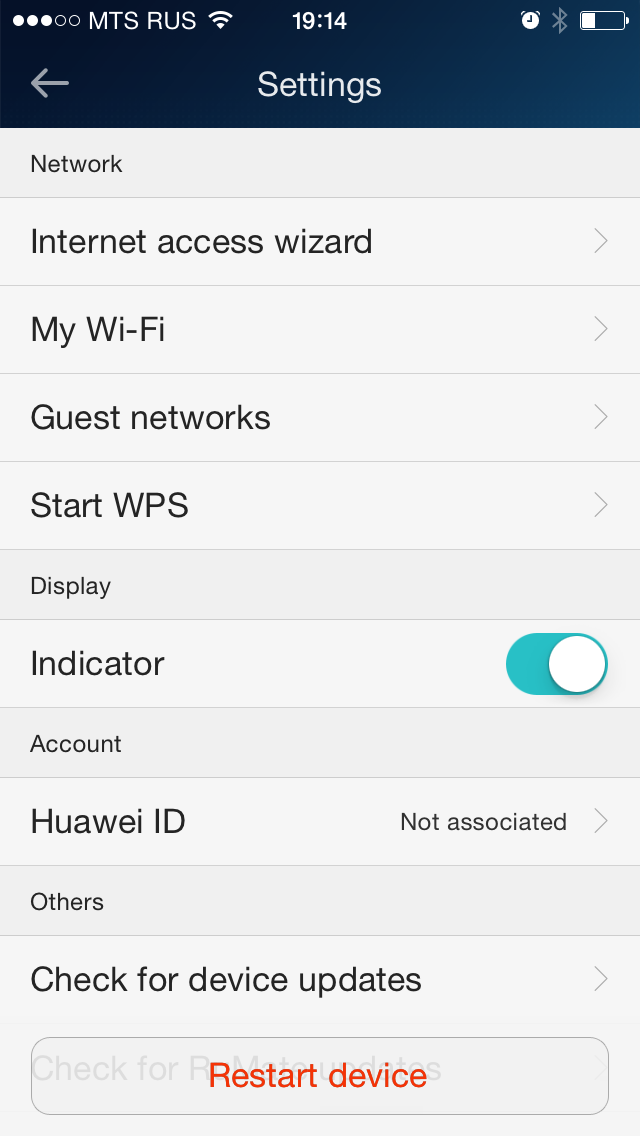Open Start WPS option

(320, 506)
